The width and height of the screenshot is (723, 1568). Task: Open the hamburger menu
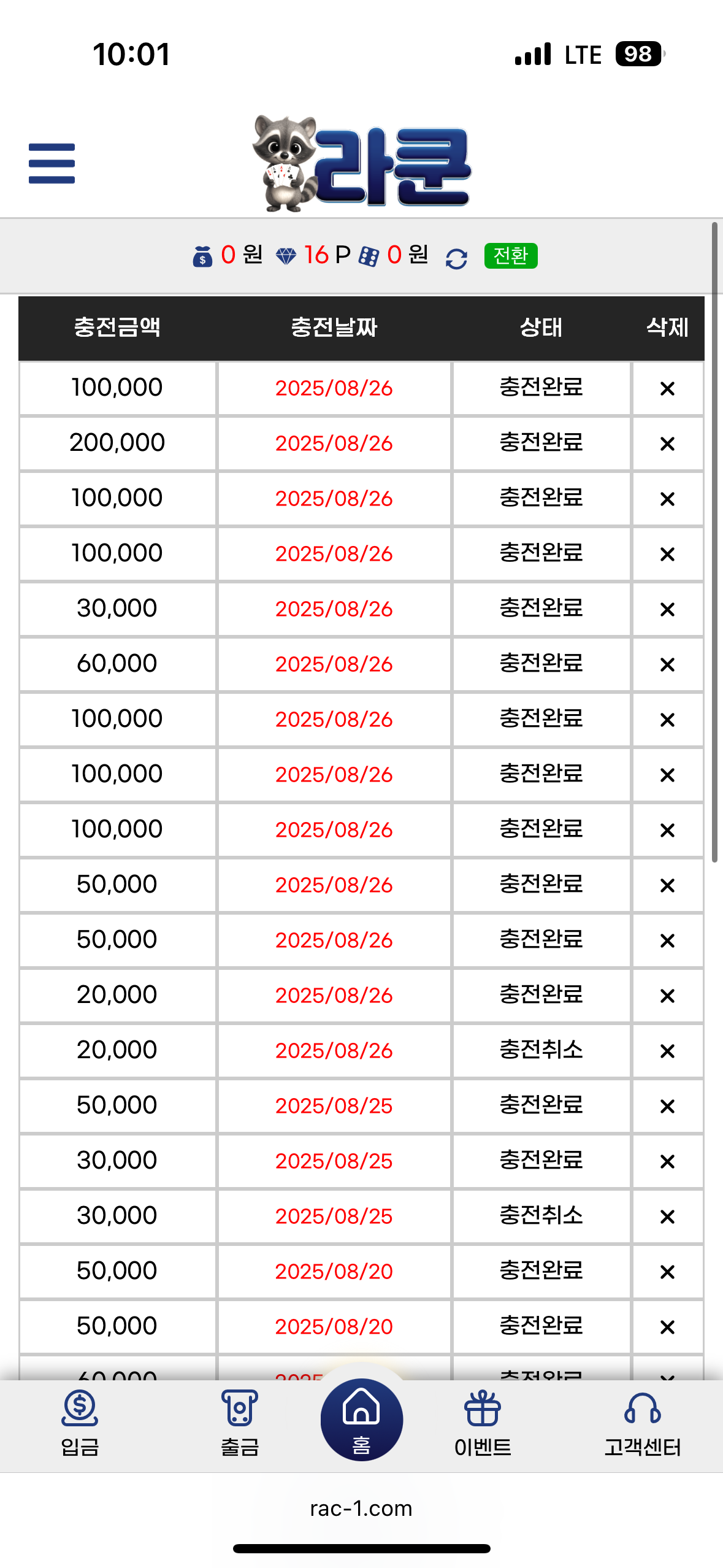(x=52, y=163)
